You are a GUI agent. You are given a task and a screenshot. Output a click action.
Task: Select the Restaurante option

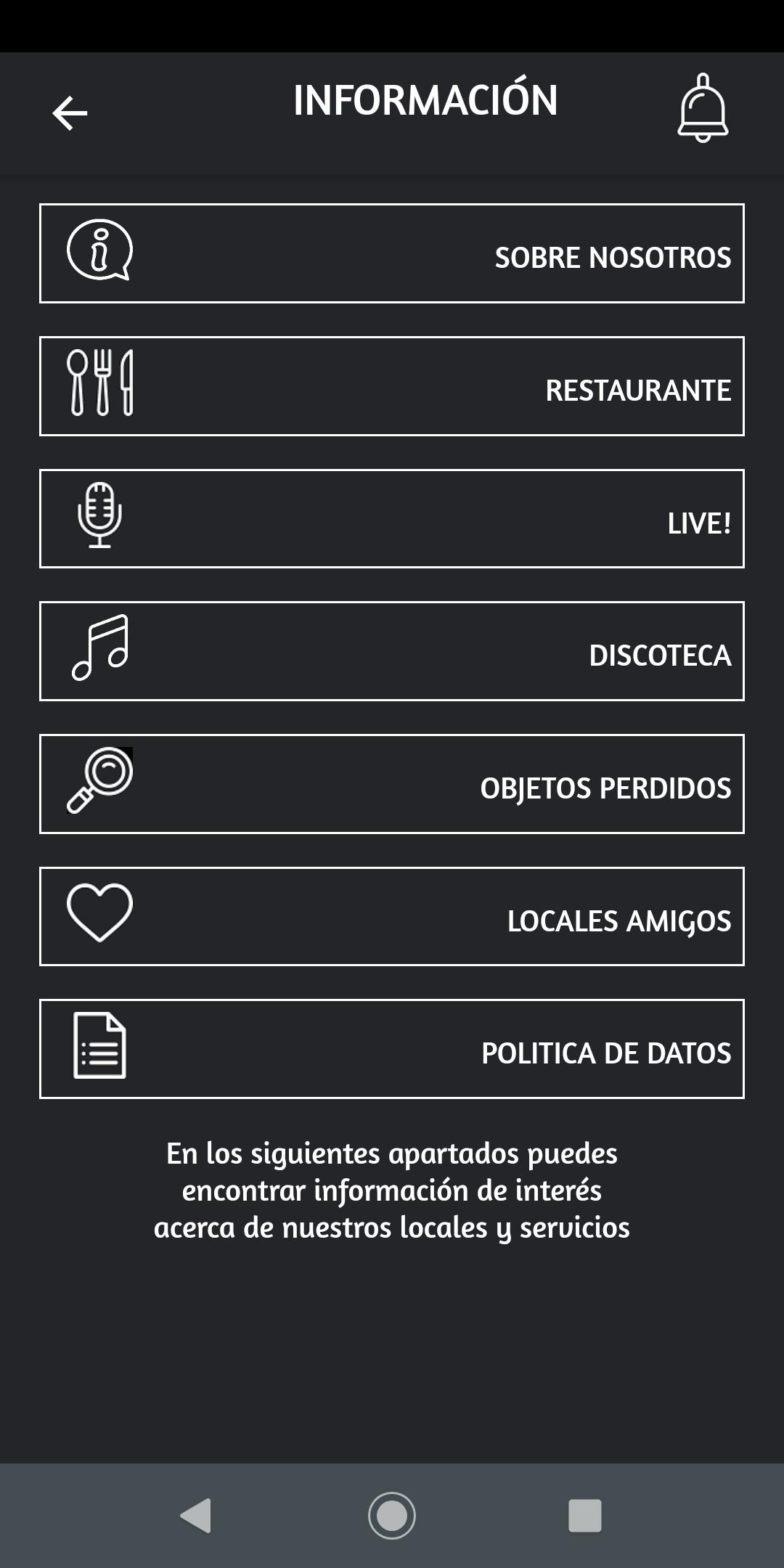point(392,386)
